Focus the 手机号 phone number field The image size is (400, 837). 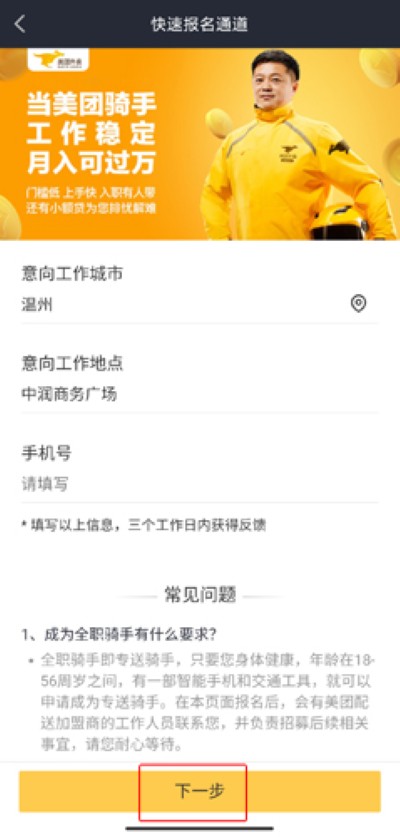(x=200, y=484)
